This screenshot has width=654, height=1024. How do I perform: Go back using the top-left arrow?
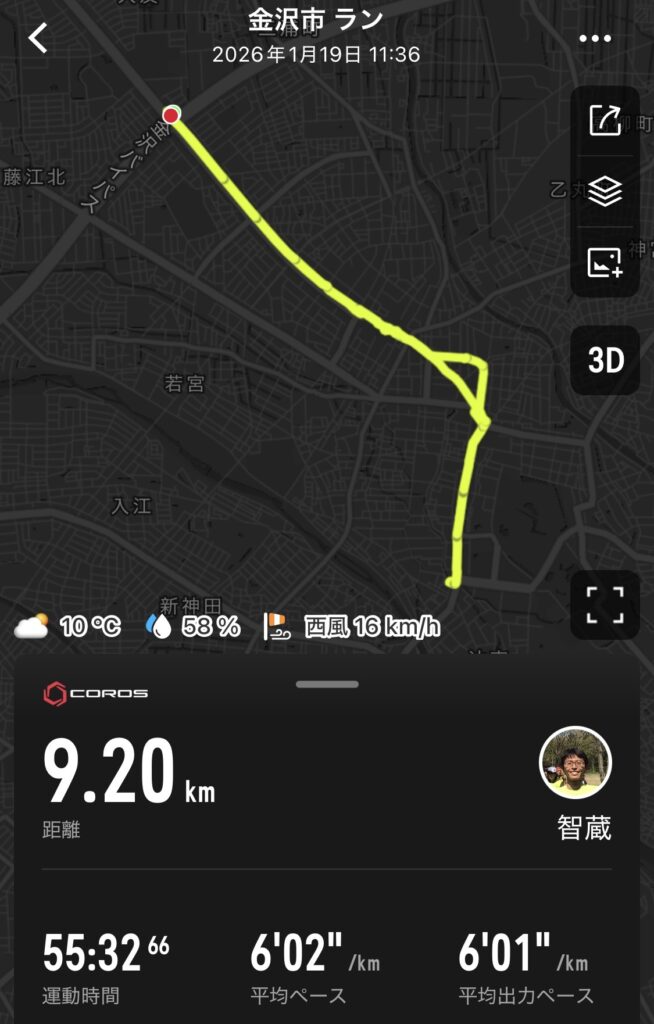[38, 39]
